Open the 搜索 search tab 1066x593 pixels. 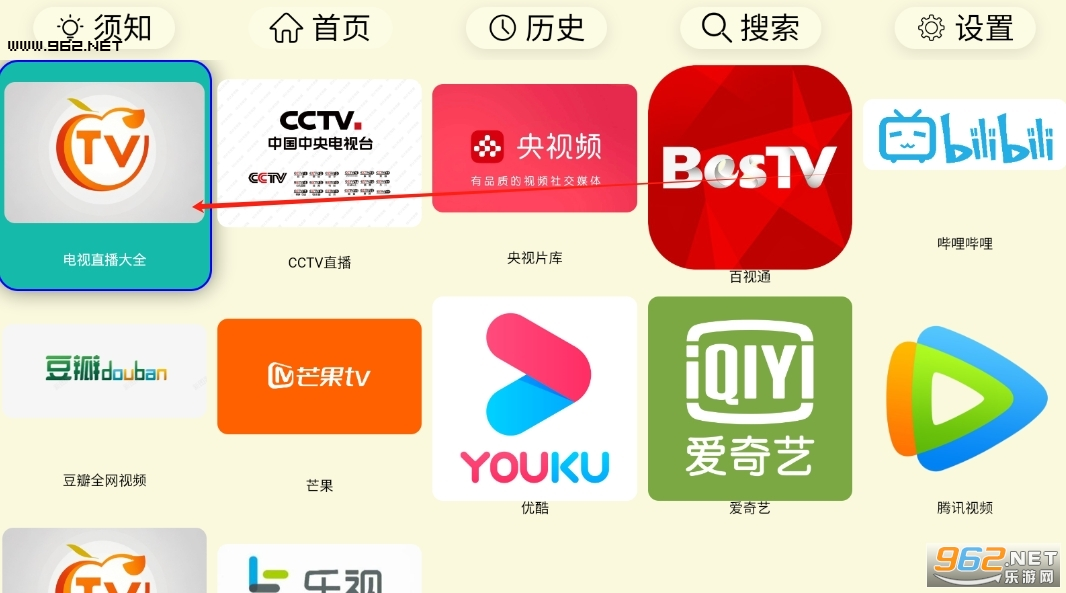(750, 28)
